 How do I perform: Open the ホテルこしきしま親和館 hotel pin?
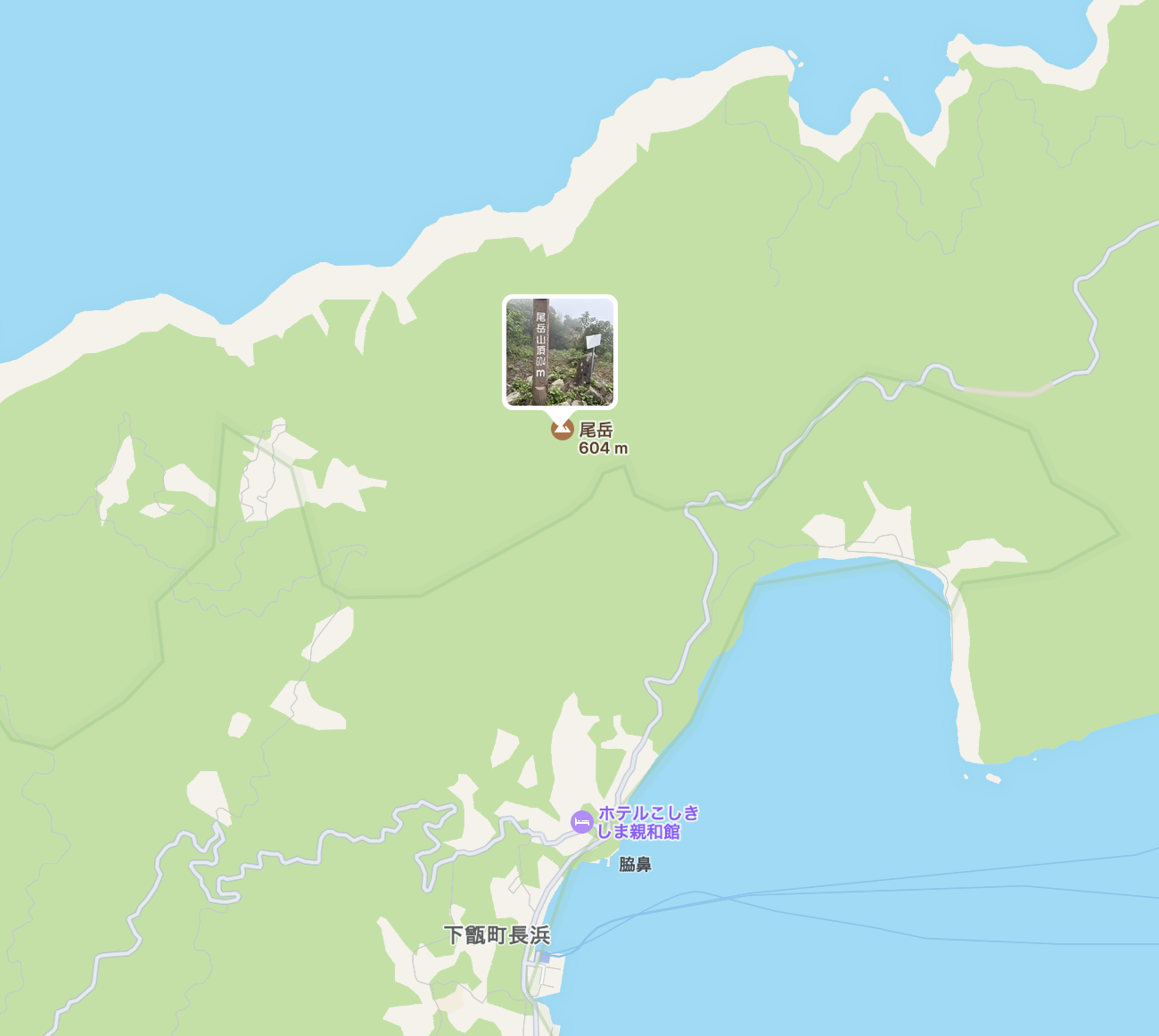(582, 822)
